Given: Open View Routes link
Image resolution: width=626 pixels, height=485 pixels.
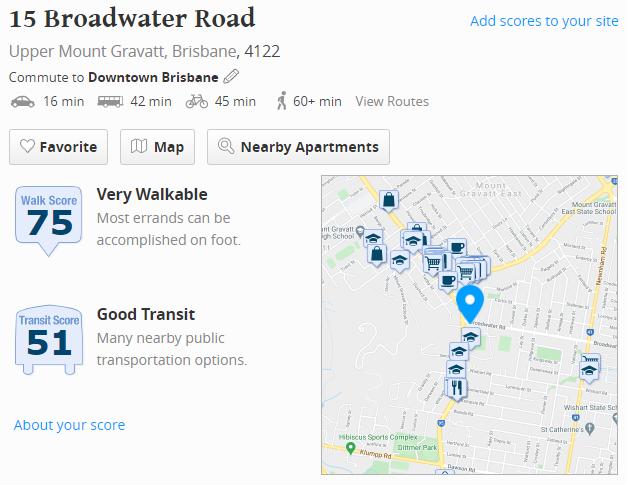Looking at the screenshot, I should click(x=392, y=101).
